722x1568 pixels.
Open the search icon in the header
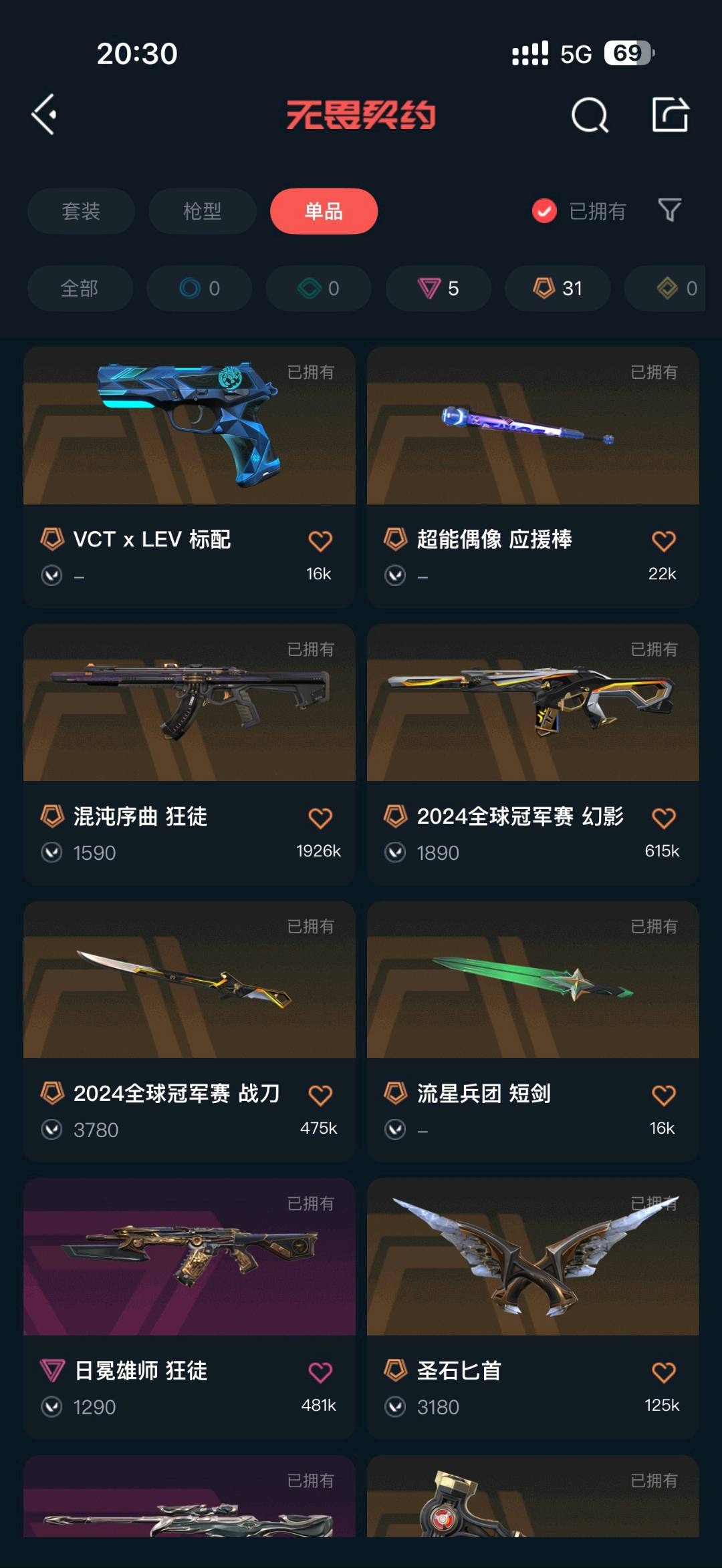coord(590,116)
